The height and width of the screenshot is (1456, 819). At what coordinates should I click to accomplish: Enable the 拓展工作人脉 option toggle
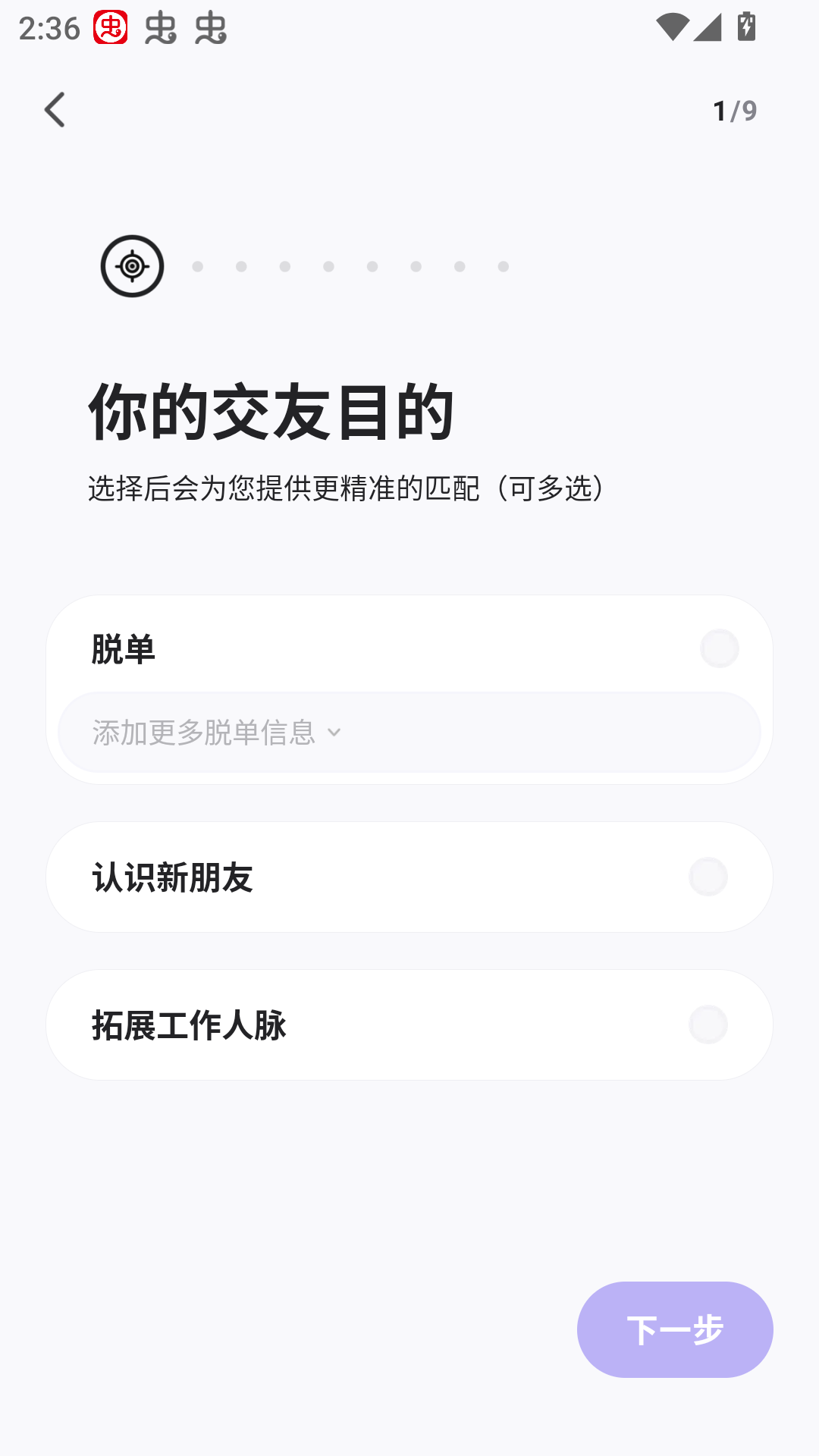pos(708,1024)
